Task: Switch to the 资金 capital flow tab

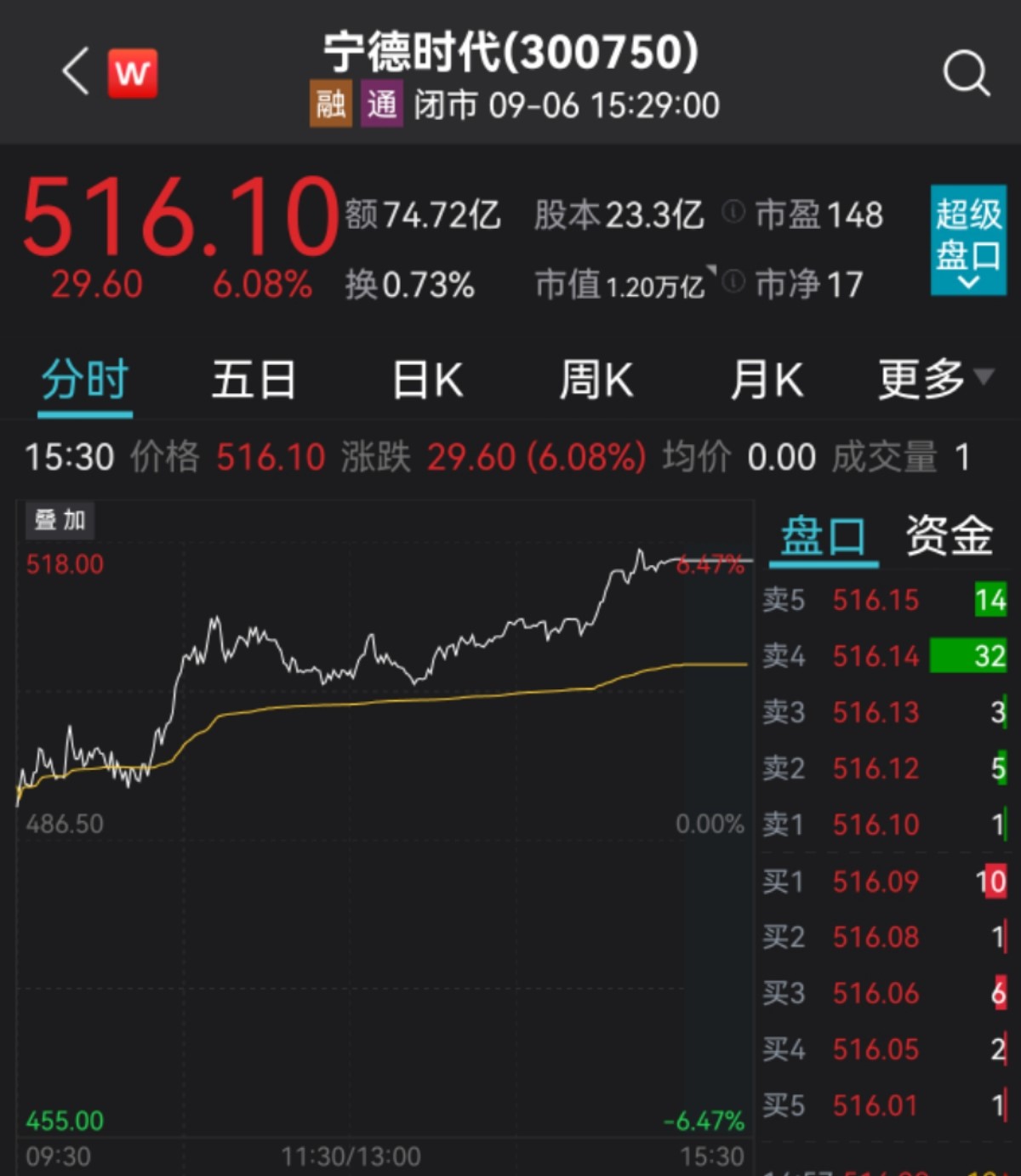Action: coord(949,537)
